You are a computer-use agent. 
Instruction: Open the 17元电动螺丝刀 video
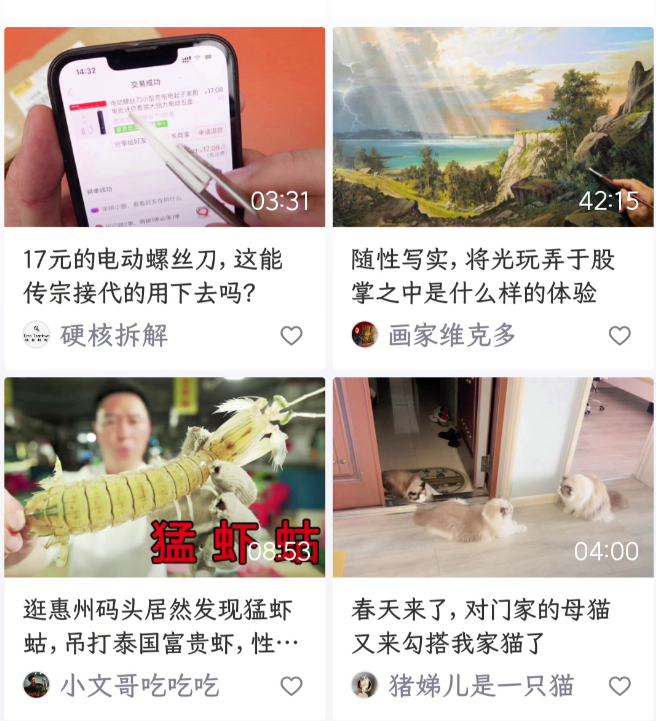pos(164,127)
